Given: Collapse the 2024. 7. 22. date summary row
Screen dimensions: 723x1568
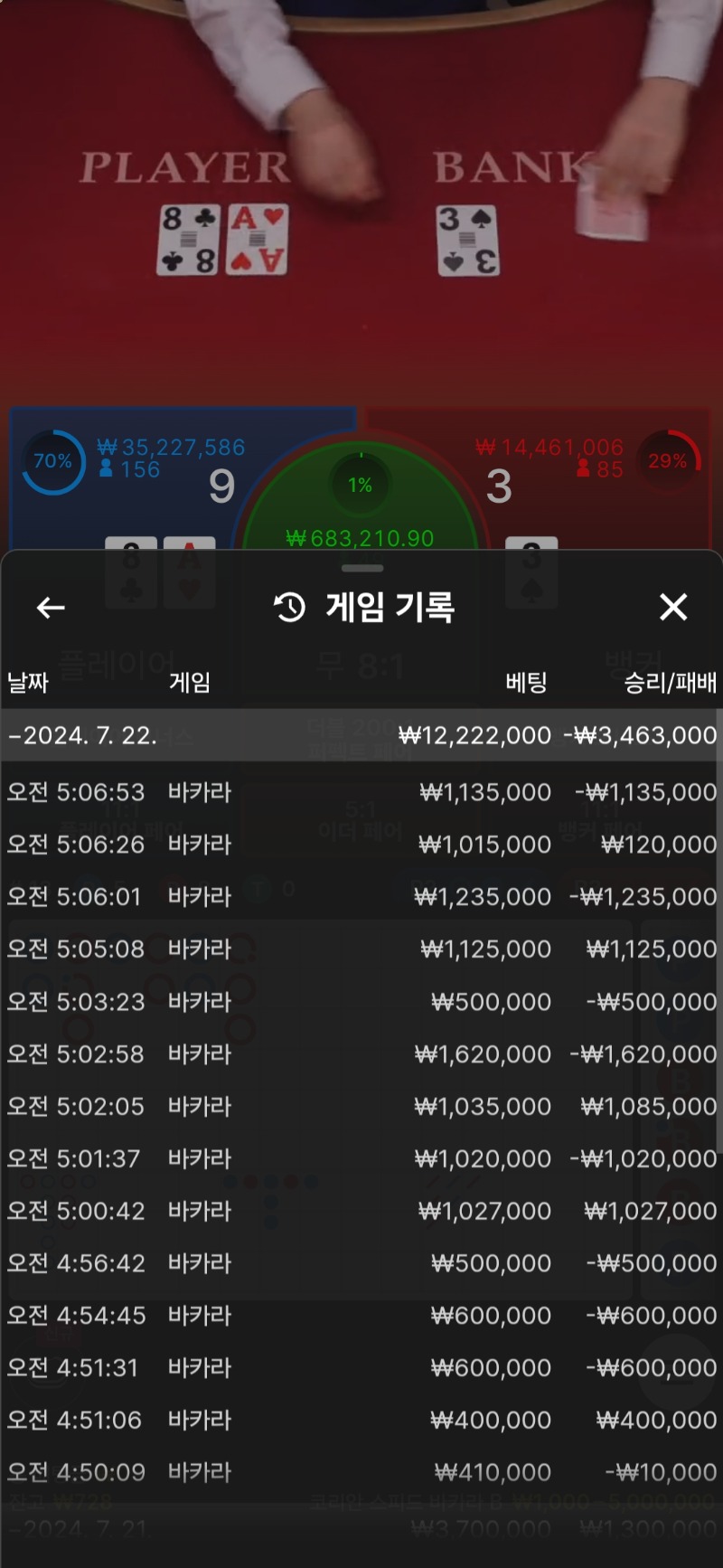Looking at the screenshot, I should 360,736.
